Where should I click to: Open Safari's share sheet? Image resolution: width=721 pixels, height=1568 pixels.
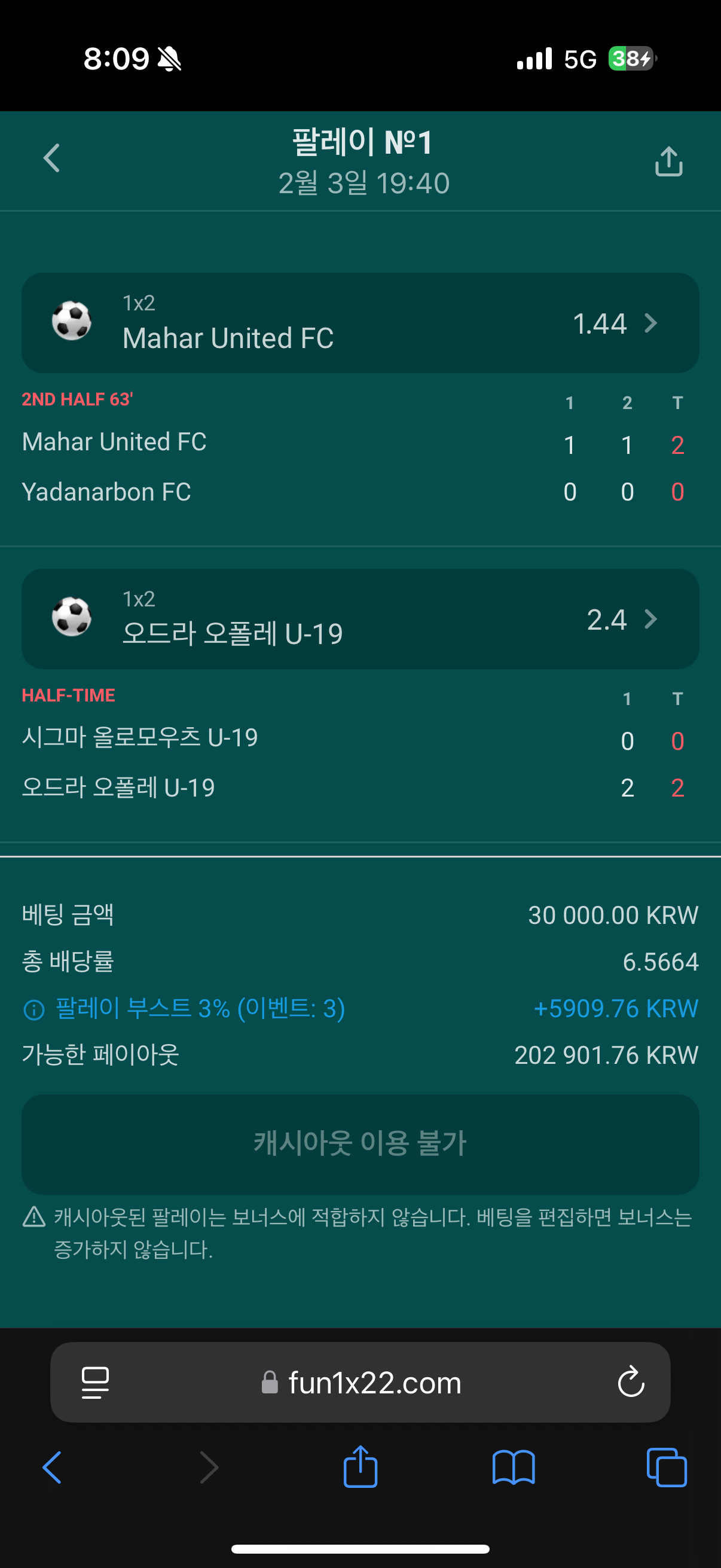[x=360, y=1467]
